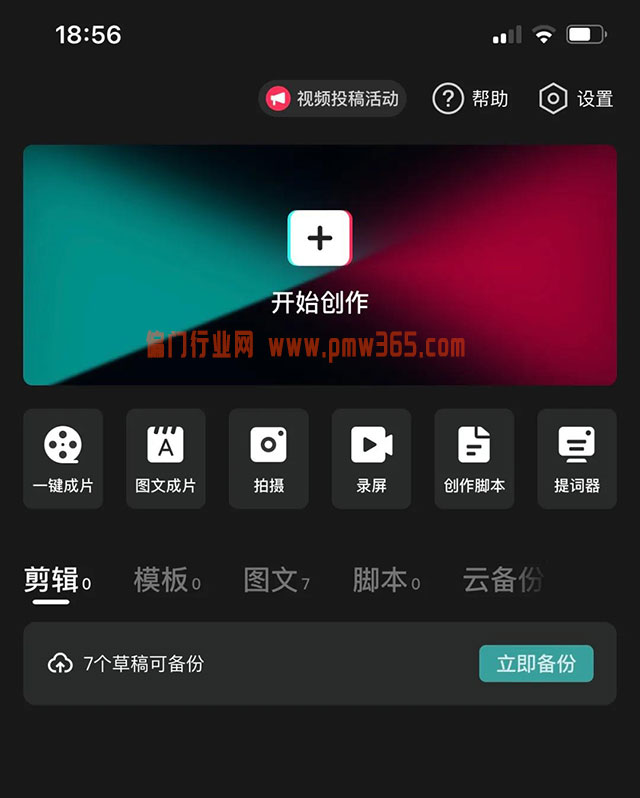Viewport: 640px width, 798px height.
Task: Open the 提词器 teleprompter
Action: [577, 459]
